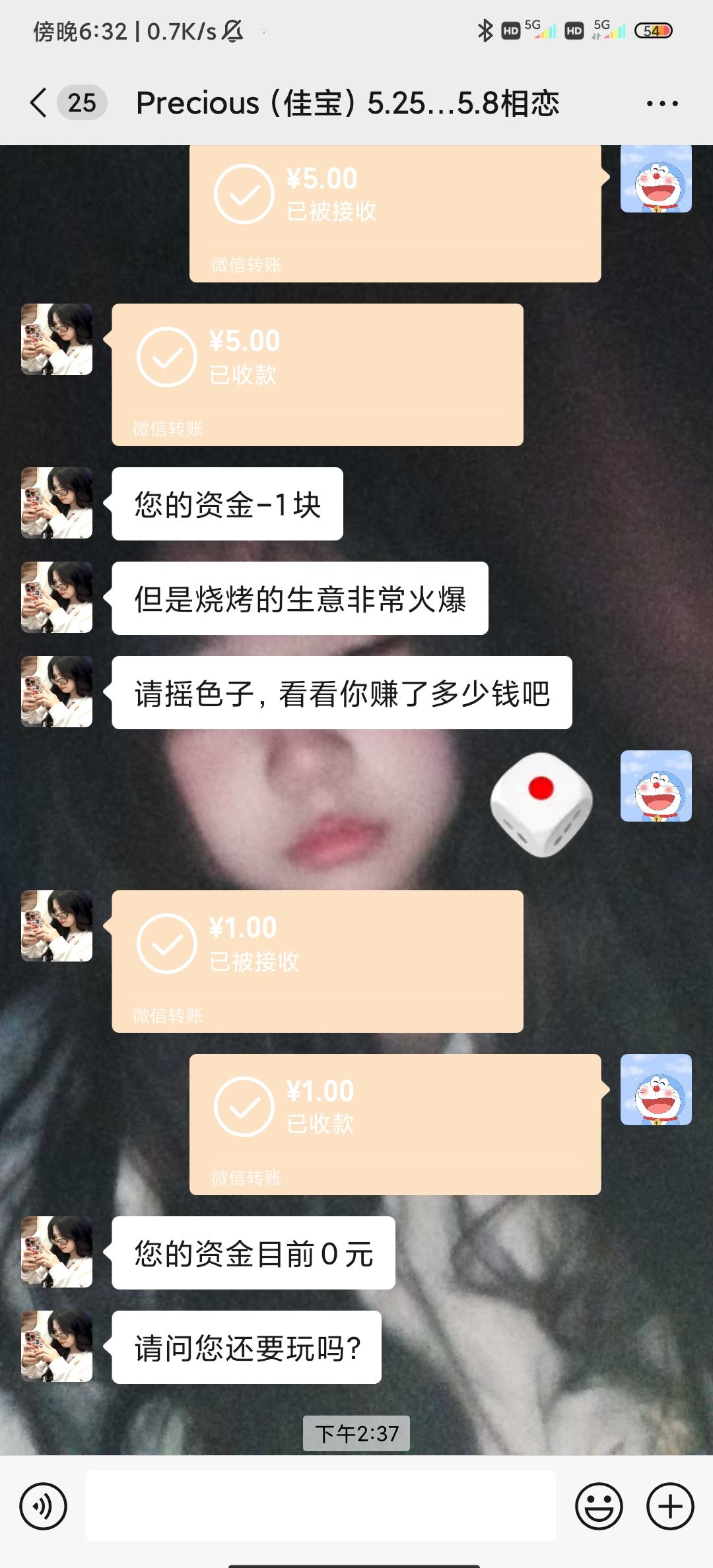Switch to voice message input

[x=44, y=1507]
